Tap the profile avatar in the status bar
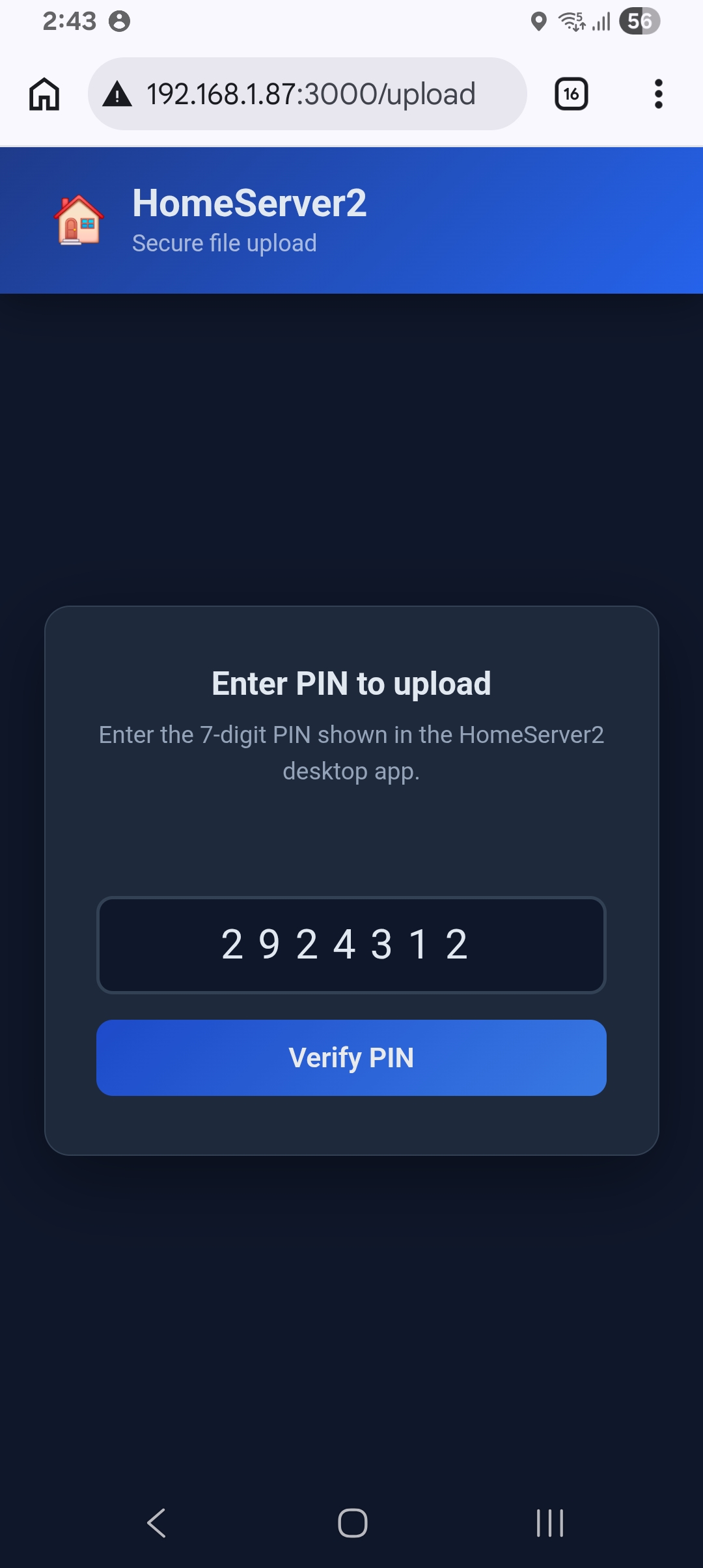This screenshot has width=703, height=1568. (x=118, y=21)
